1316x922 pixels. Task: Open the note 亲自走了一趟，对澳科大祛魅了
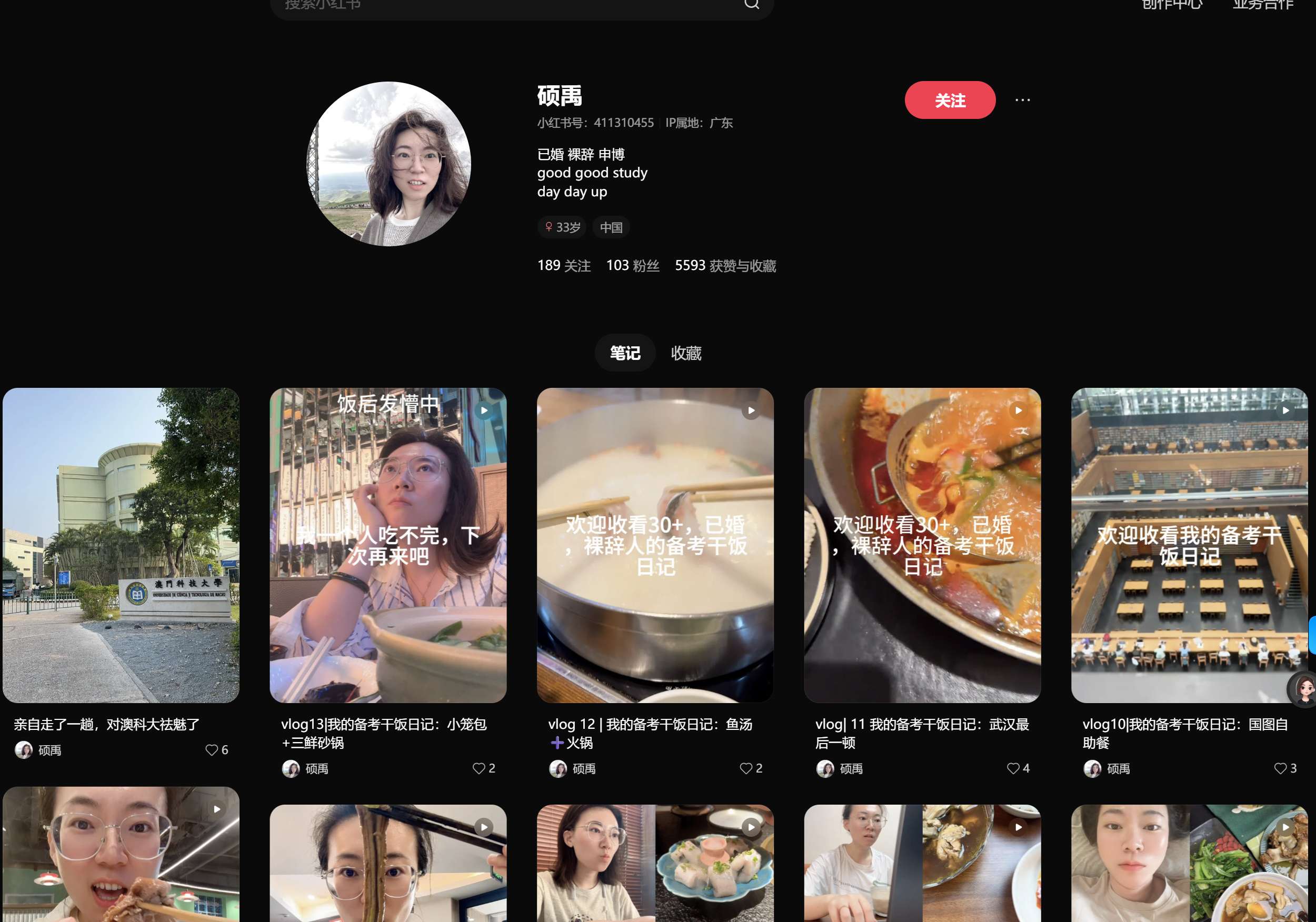(121, 545)
